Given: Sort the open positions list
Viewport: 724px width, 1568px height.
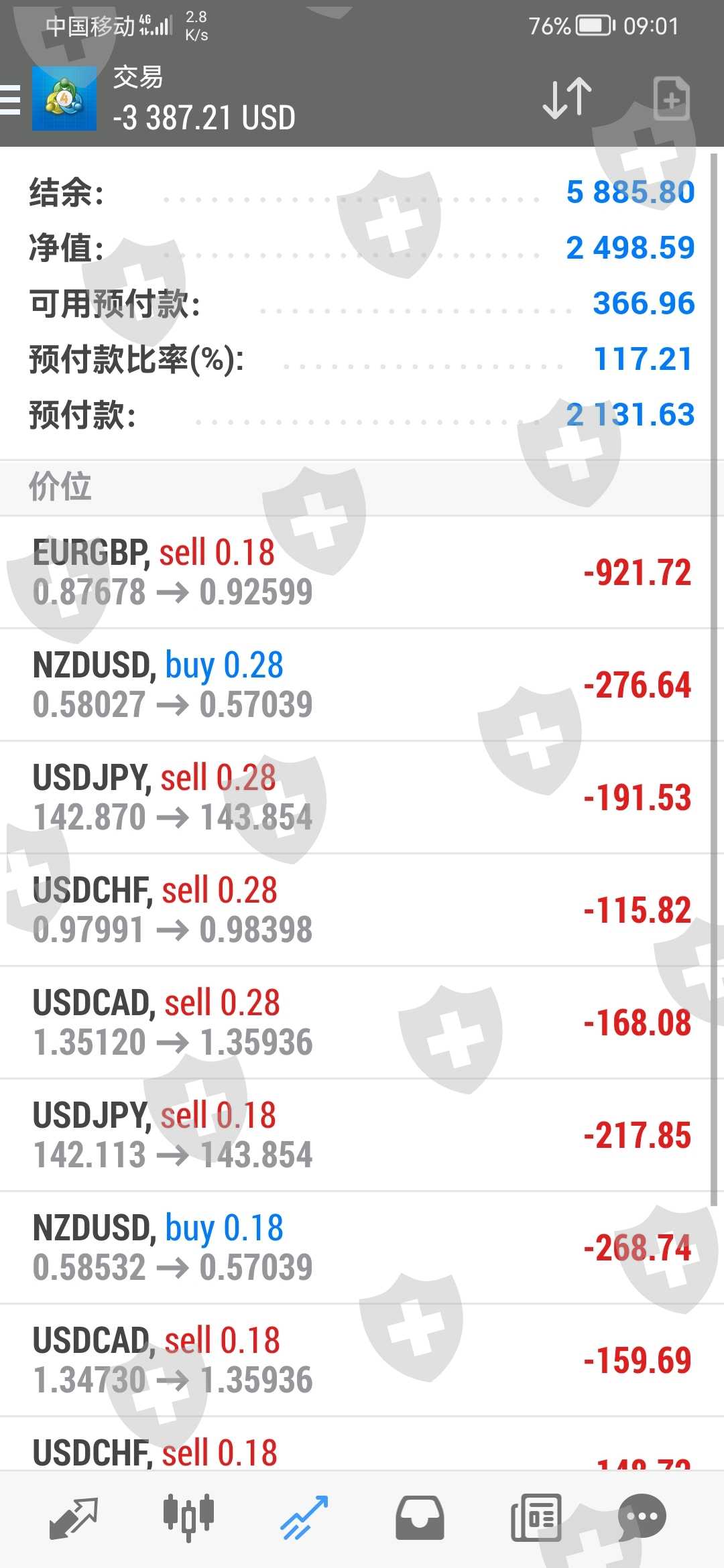Looking at the screenshot, I should tap(567, 99).
